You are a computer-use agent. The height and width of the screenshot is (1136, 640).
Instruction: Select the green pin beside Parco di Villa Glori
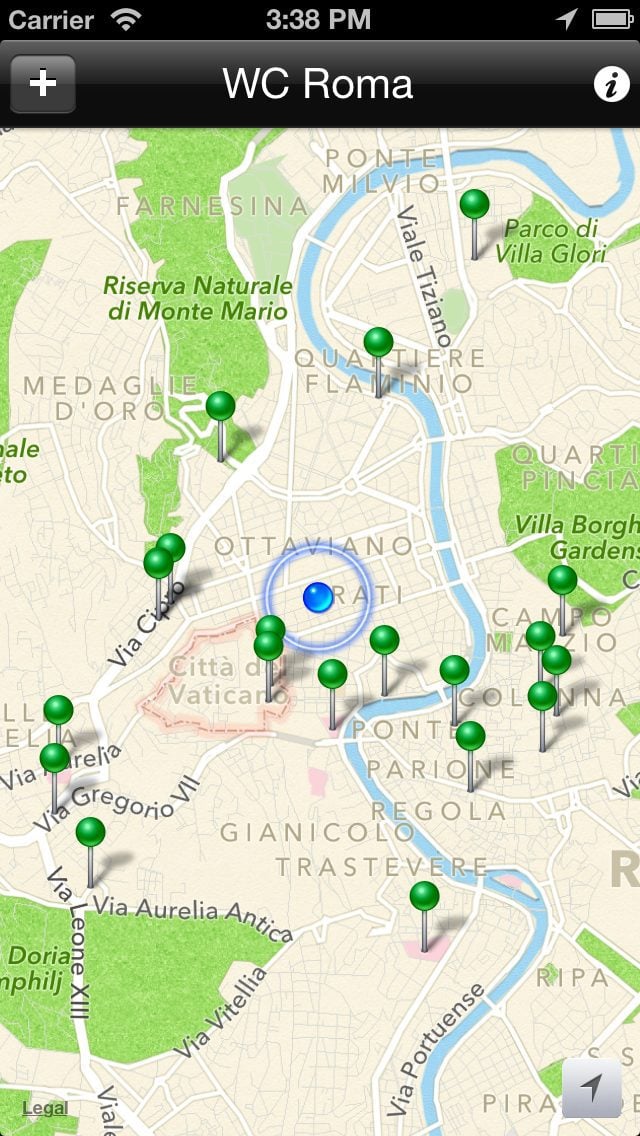[x=475, y=205]
